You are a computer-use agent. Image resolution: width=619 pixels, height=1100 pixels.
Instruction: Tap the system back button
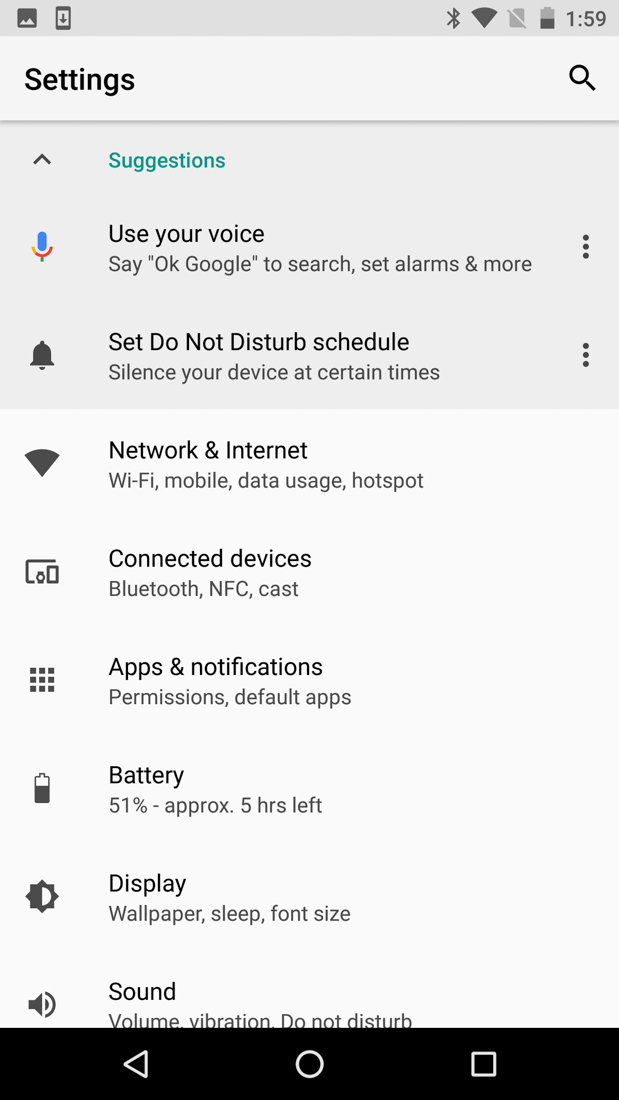coord(136,1064)
